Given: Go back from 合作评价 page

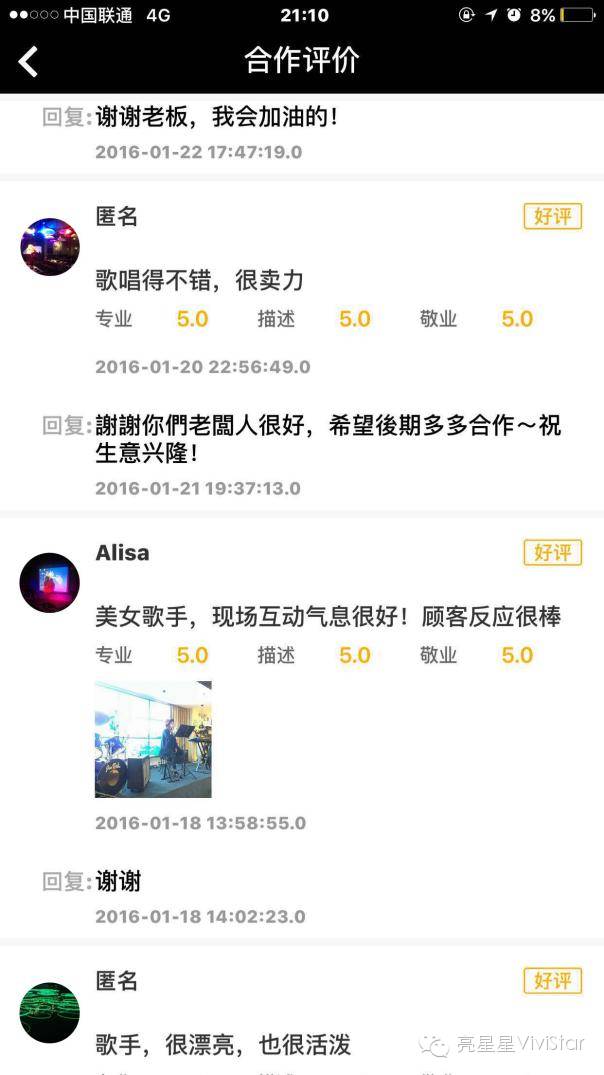Looking at the screenshot, I should [28, 62].
